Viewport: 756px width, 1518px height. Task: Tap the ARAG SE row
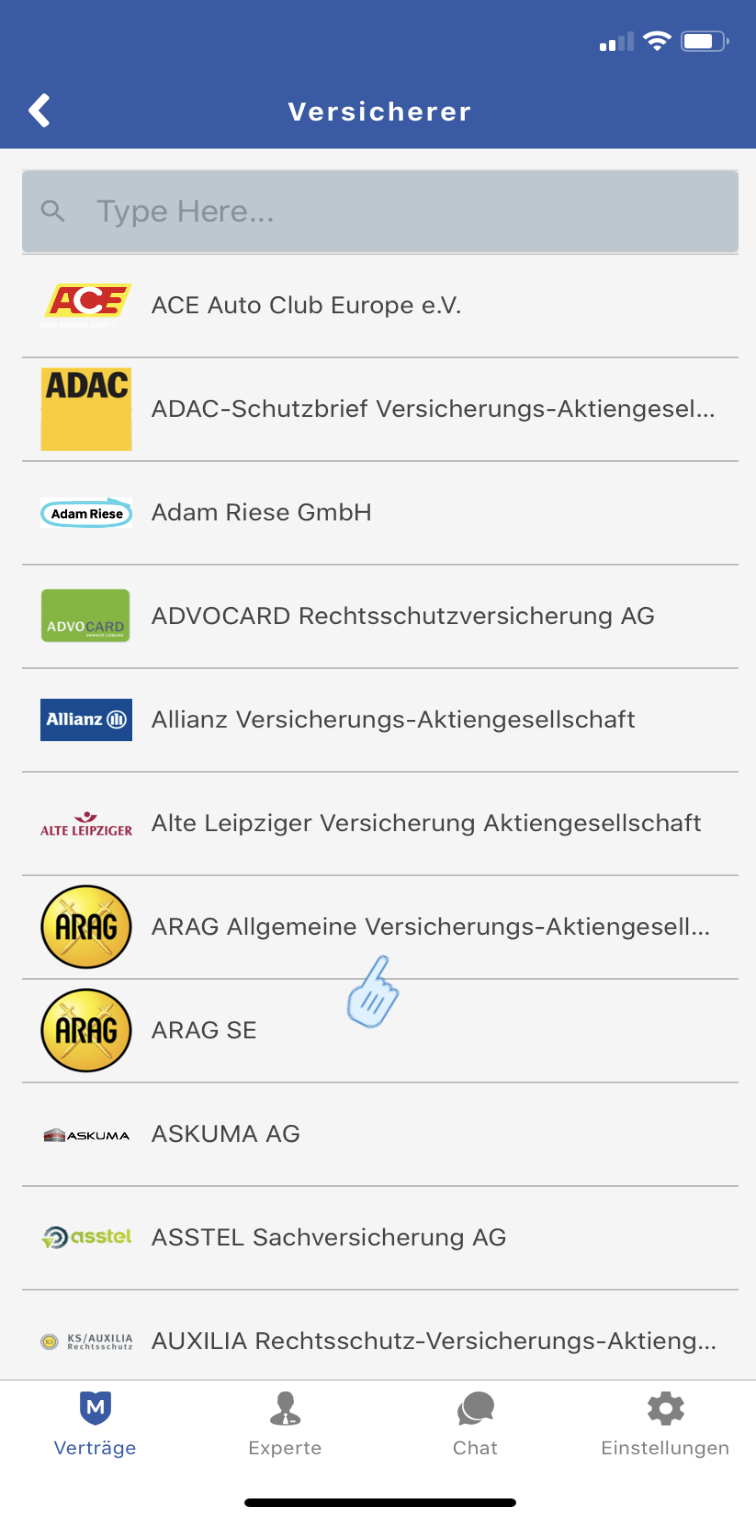pos(380,1031)
